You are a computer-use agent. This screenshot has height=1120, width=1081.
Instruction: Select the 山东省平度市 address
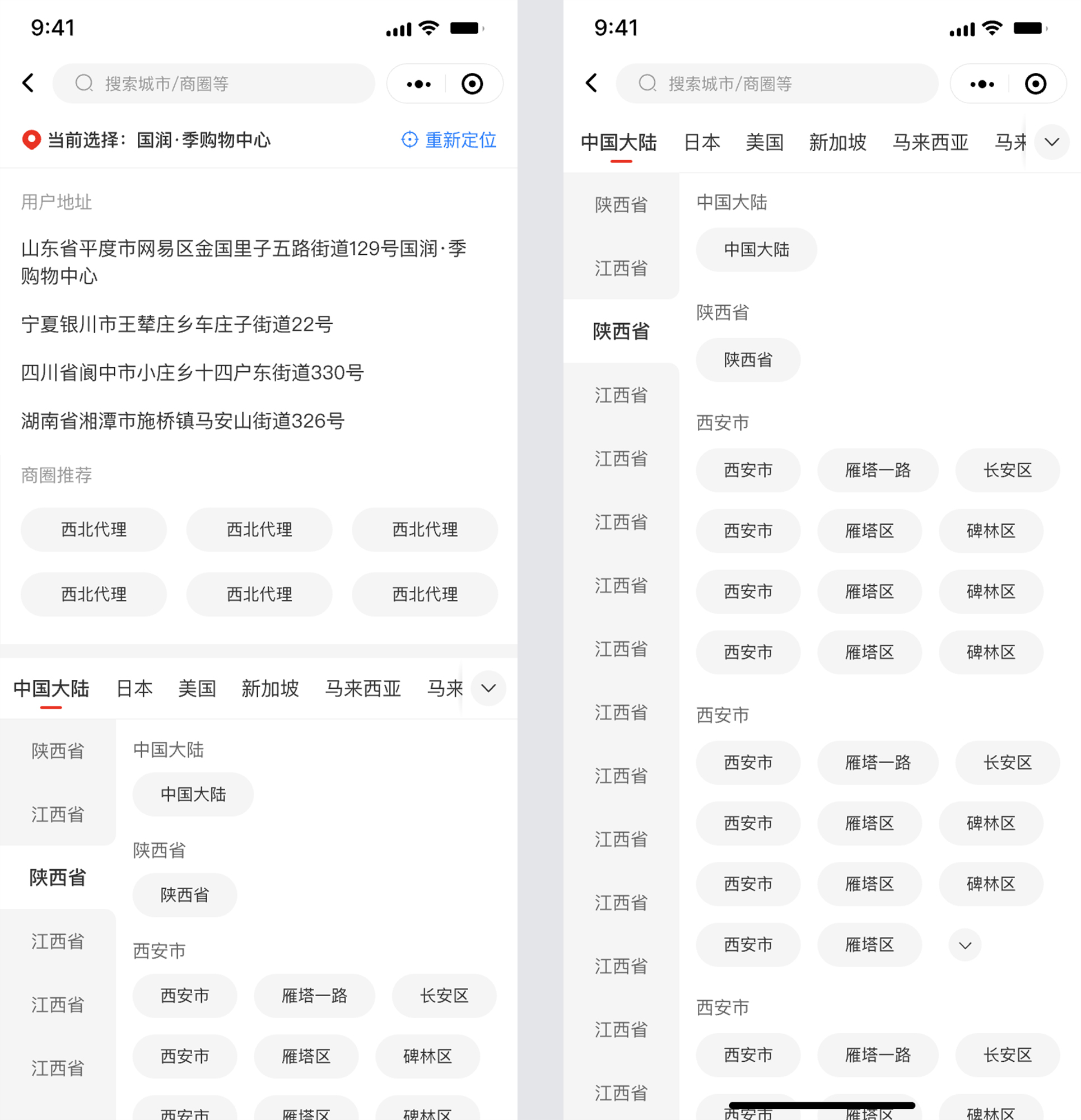244,262
